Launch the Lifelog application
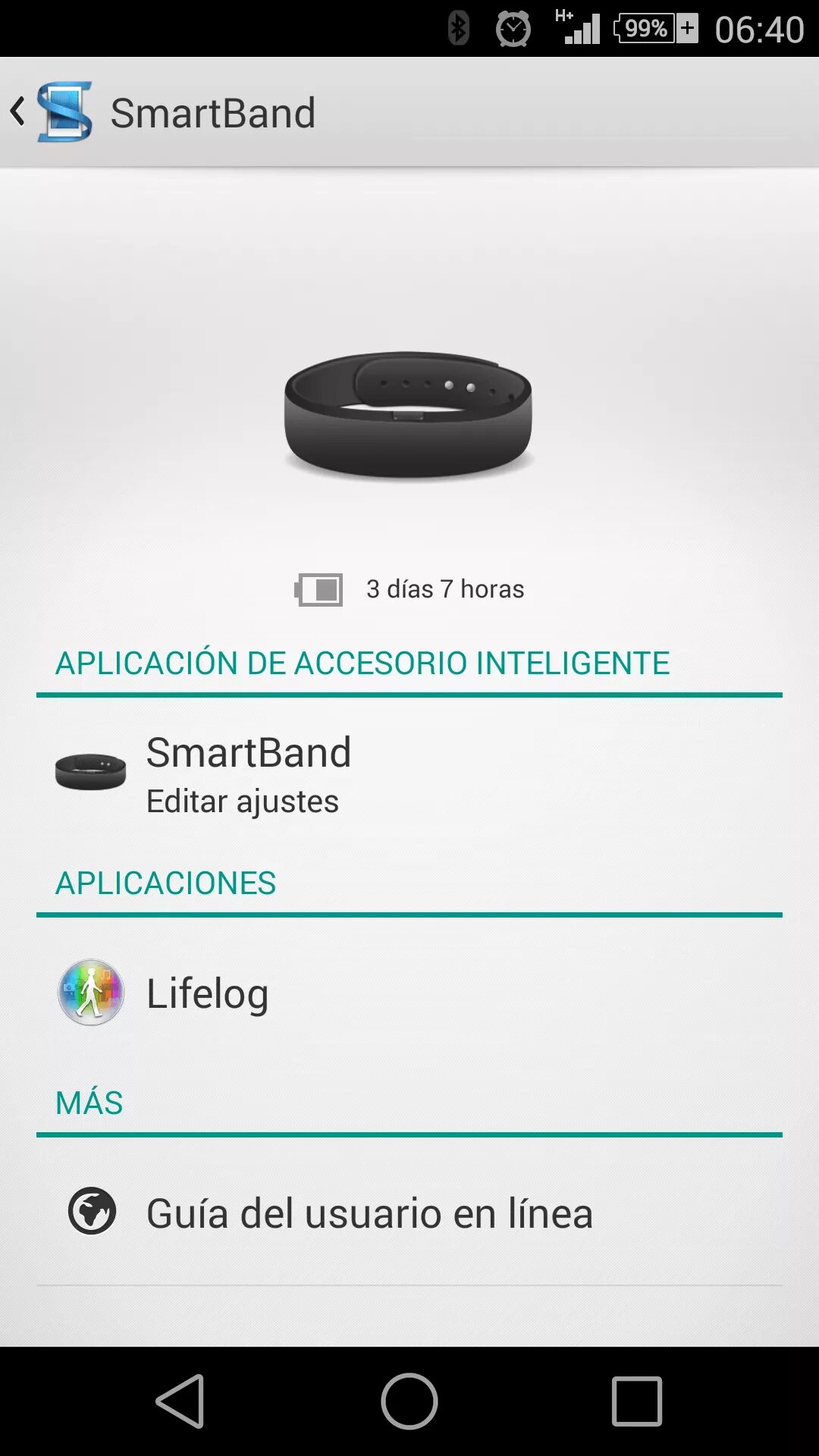The width and height of the screenshot is (819, 1456). point(409,993)
